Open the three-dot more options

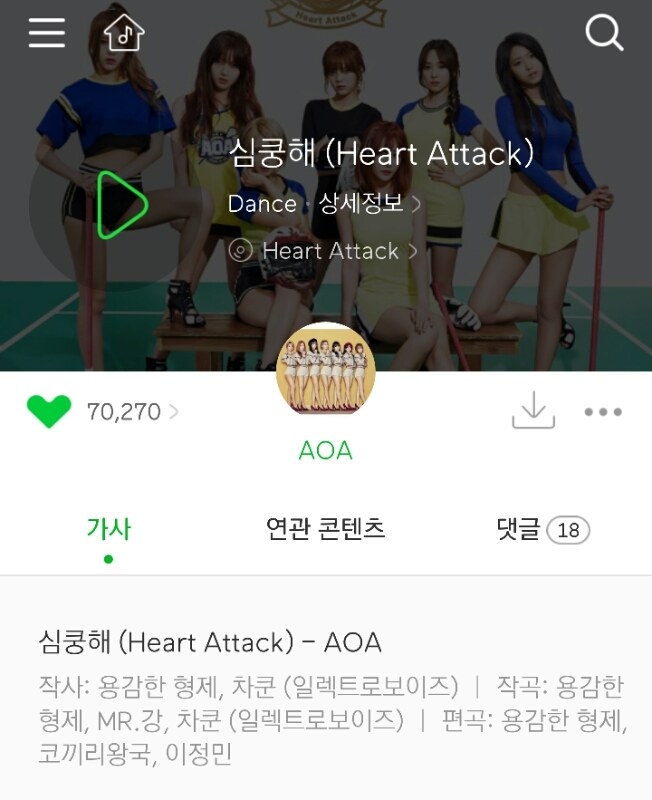tap(603, 411)
